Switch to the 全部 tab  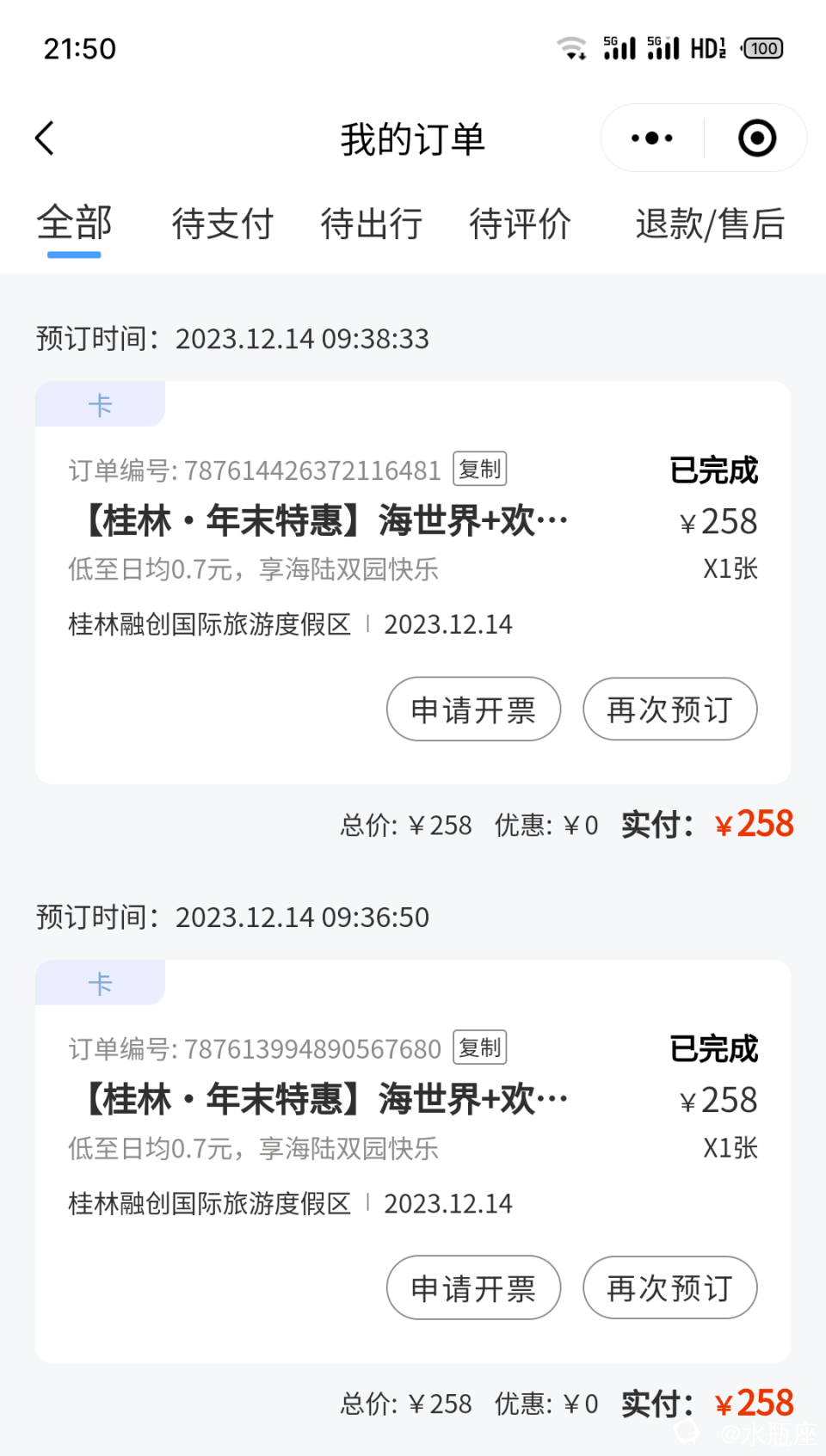74,224
